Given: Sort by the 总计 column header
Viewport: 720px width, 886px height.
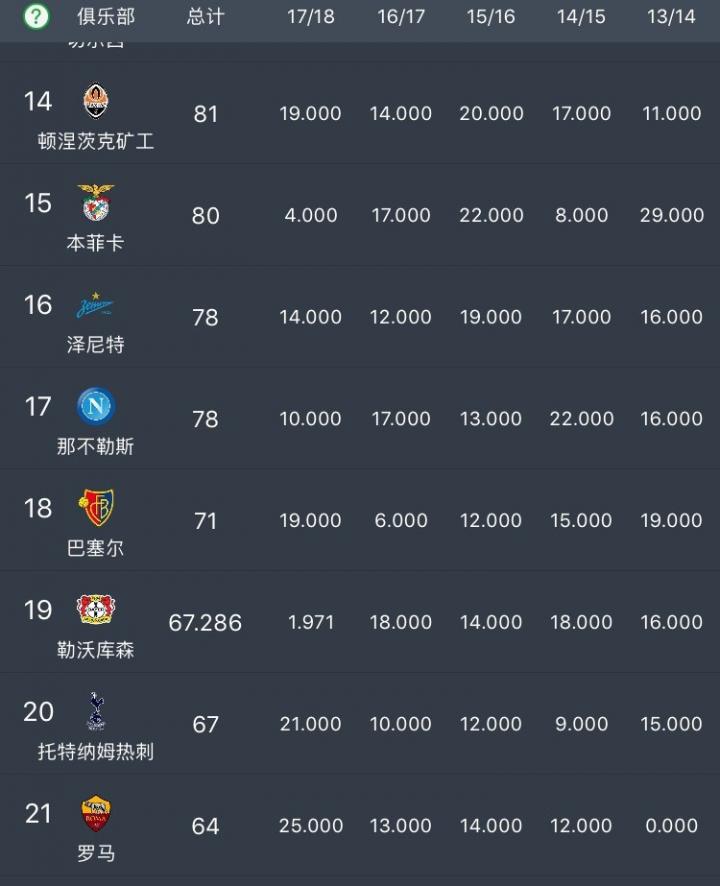Looking at the screenshot, I should coord(205,17).
